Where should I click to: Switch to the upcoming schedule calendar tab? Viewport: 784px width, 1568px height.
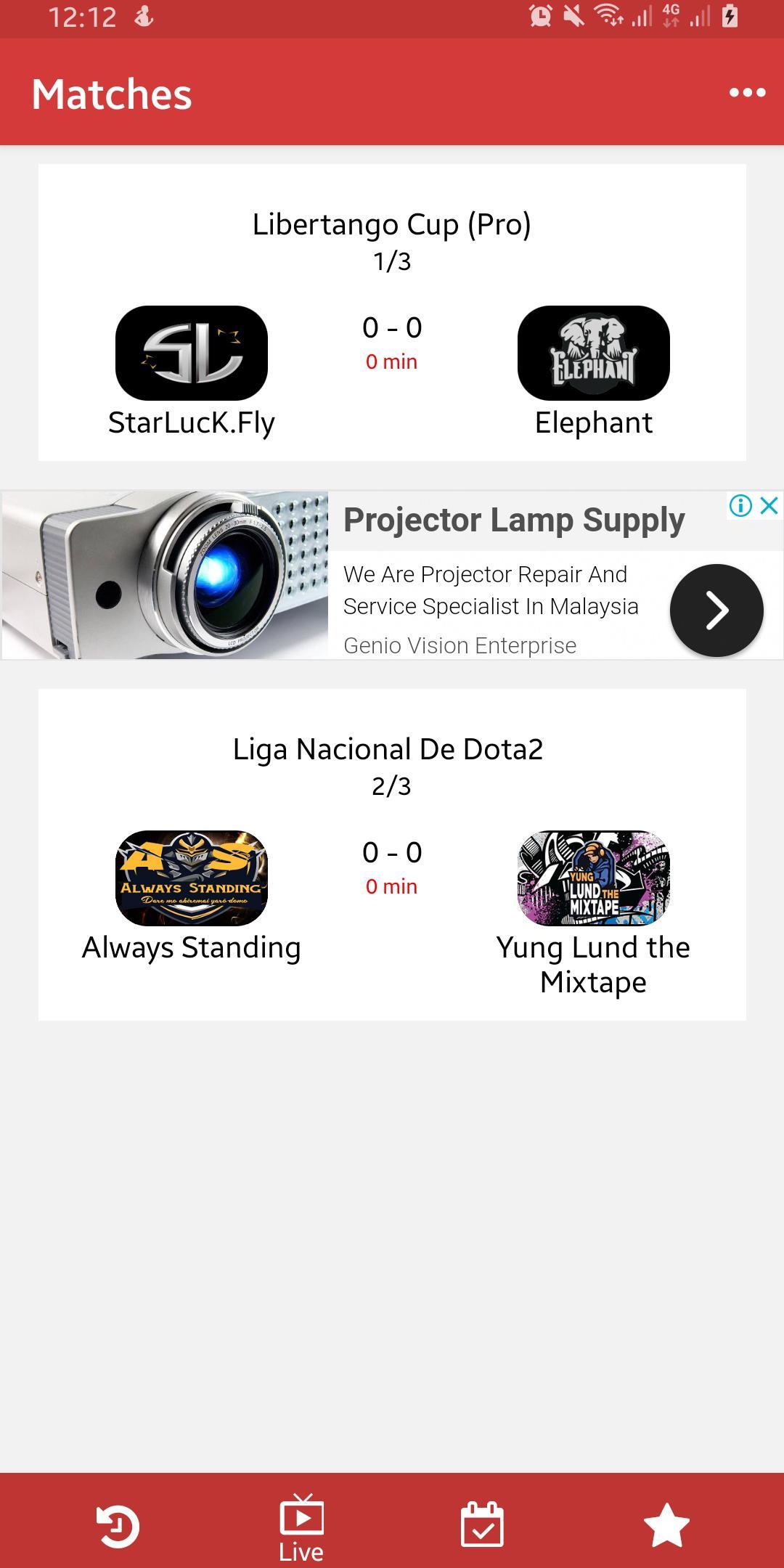point(482,1525)
